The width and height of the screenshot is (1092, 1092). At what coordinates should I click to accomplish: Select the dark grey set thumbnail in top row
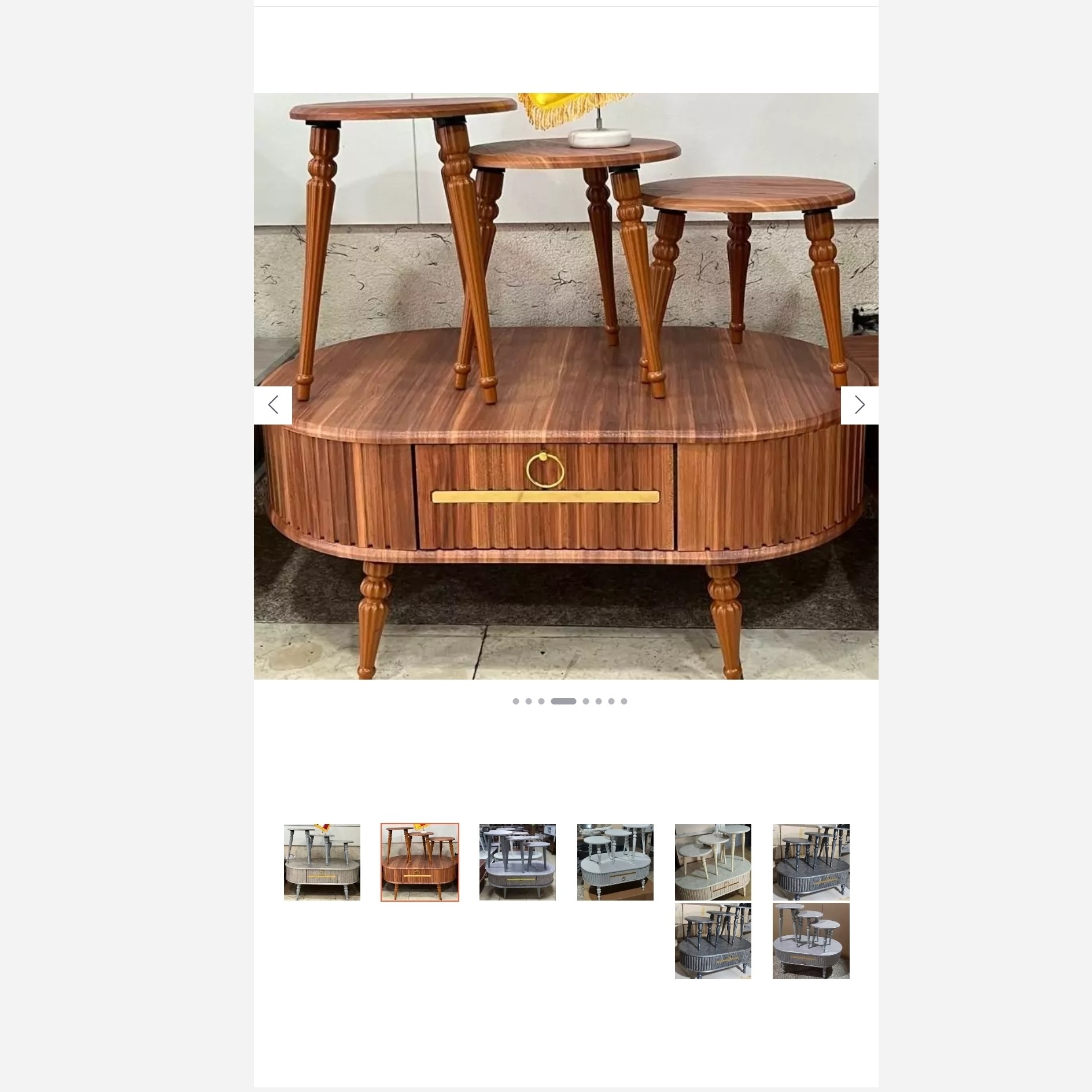[811, 862]
